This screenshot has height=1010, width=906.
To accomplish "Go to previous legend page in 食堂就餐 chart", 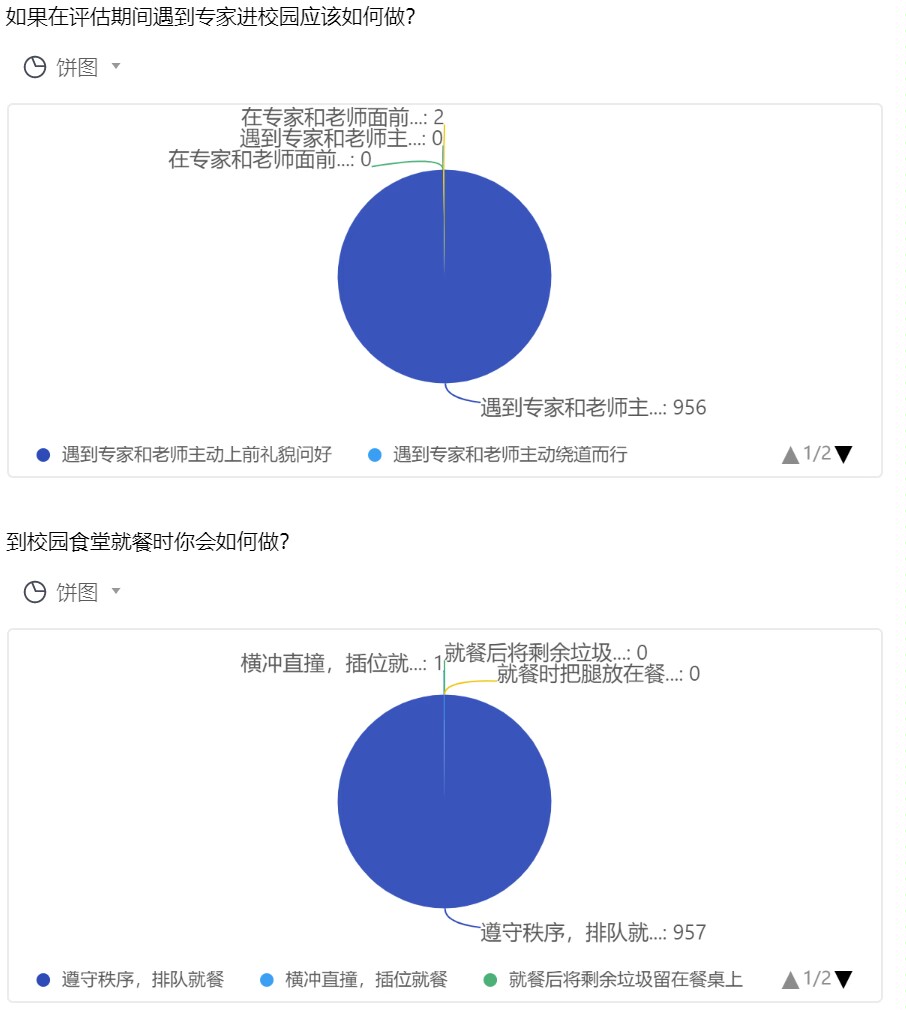I will point(791,980).
